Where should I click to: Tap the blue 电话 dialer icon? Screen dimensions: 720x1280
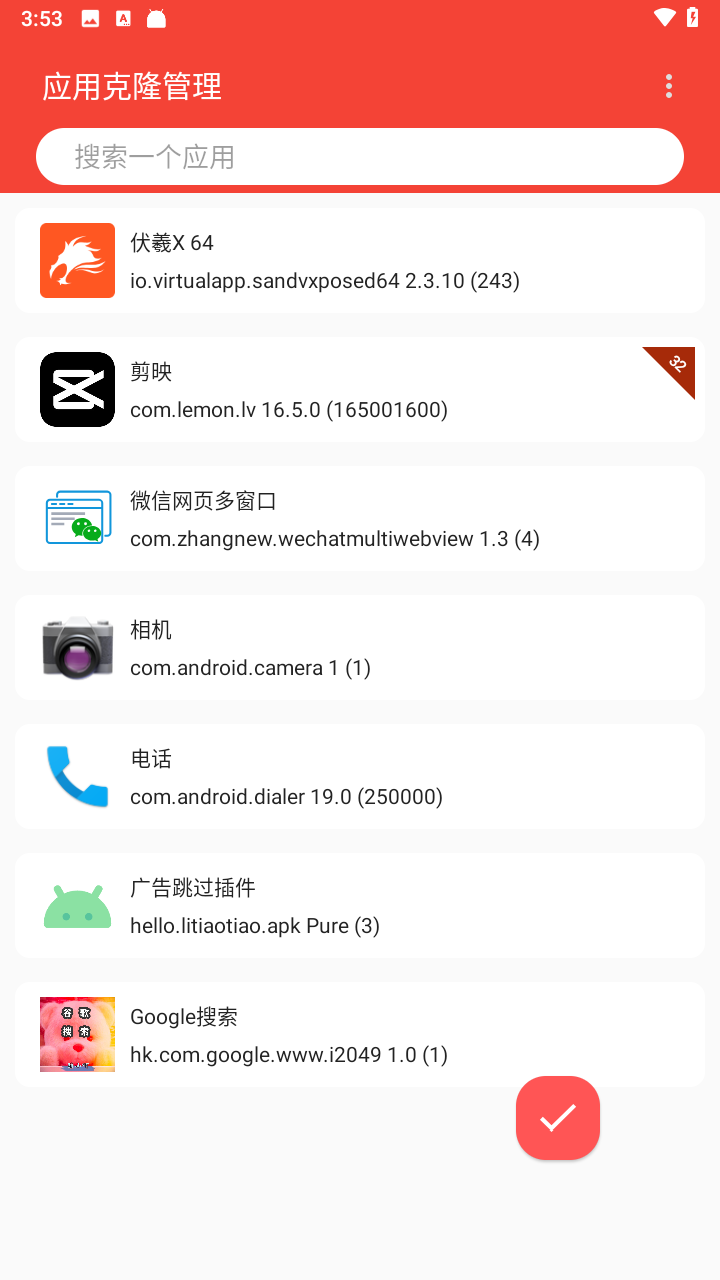77,776
